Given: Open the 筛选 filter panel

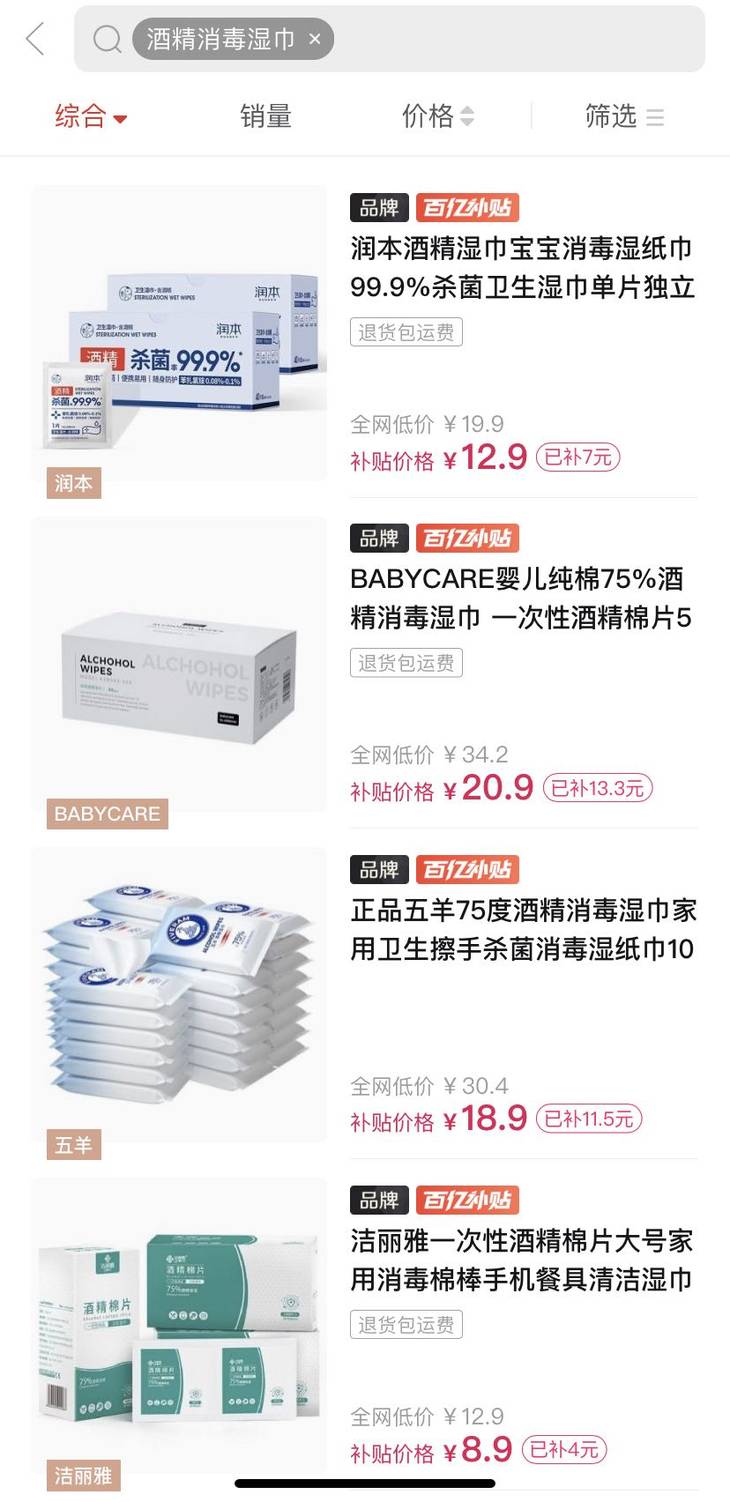Looking at the screenshot, I should coord(623,116).
